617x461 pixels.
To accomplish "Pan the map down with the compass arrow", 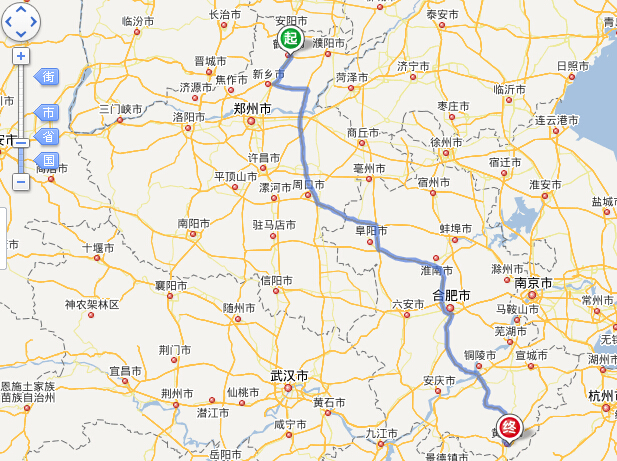I will (x=21, y=33).
